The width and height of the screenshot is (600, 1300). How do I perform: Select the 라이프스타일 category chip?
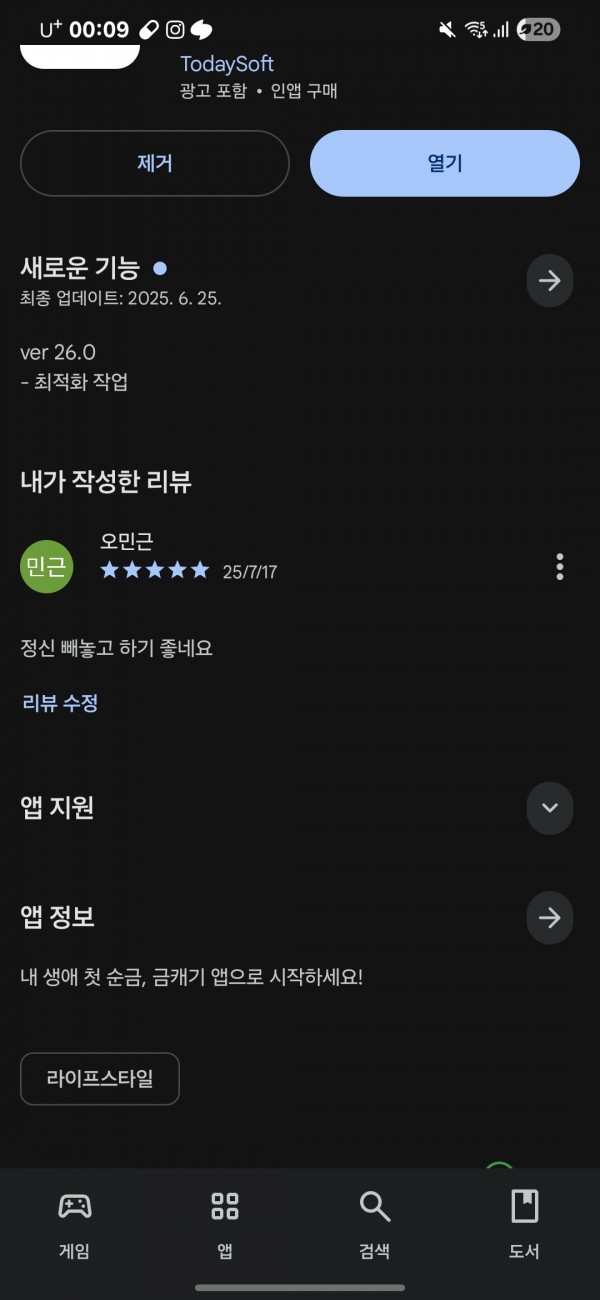pyautogui.click(x=100, y=1079)
